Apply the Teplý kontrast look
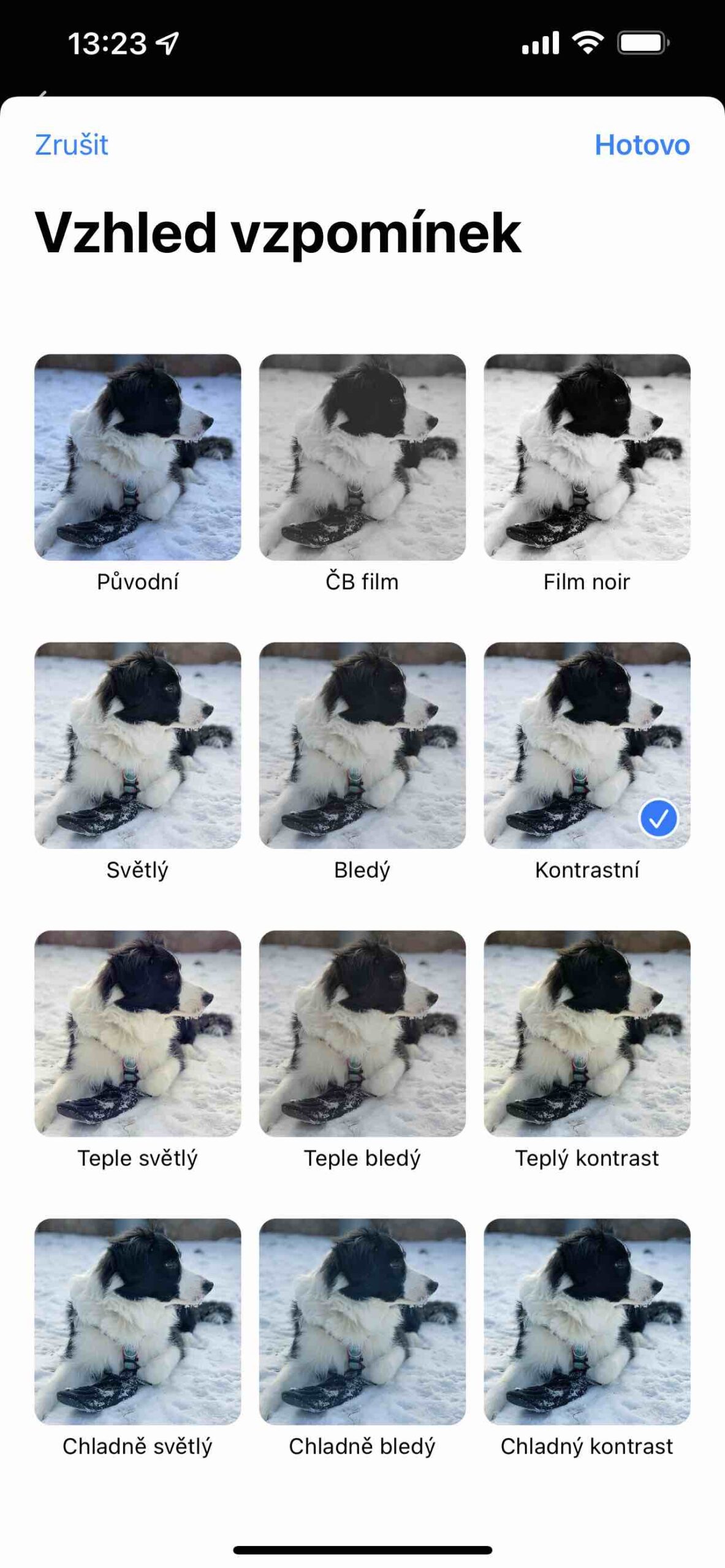 586,1033
